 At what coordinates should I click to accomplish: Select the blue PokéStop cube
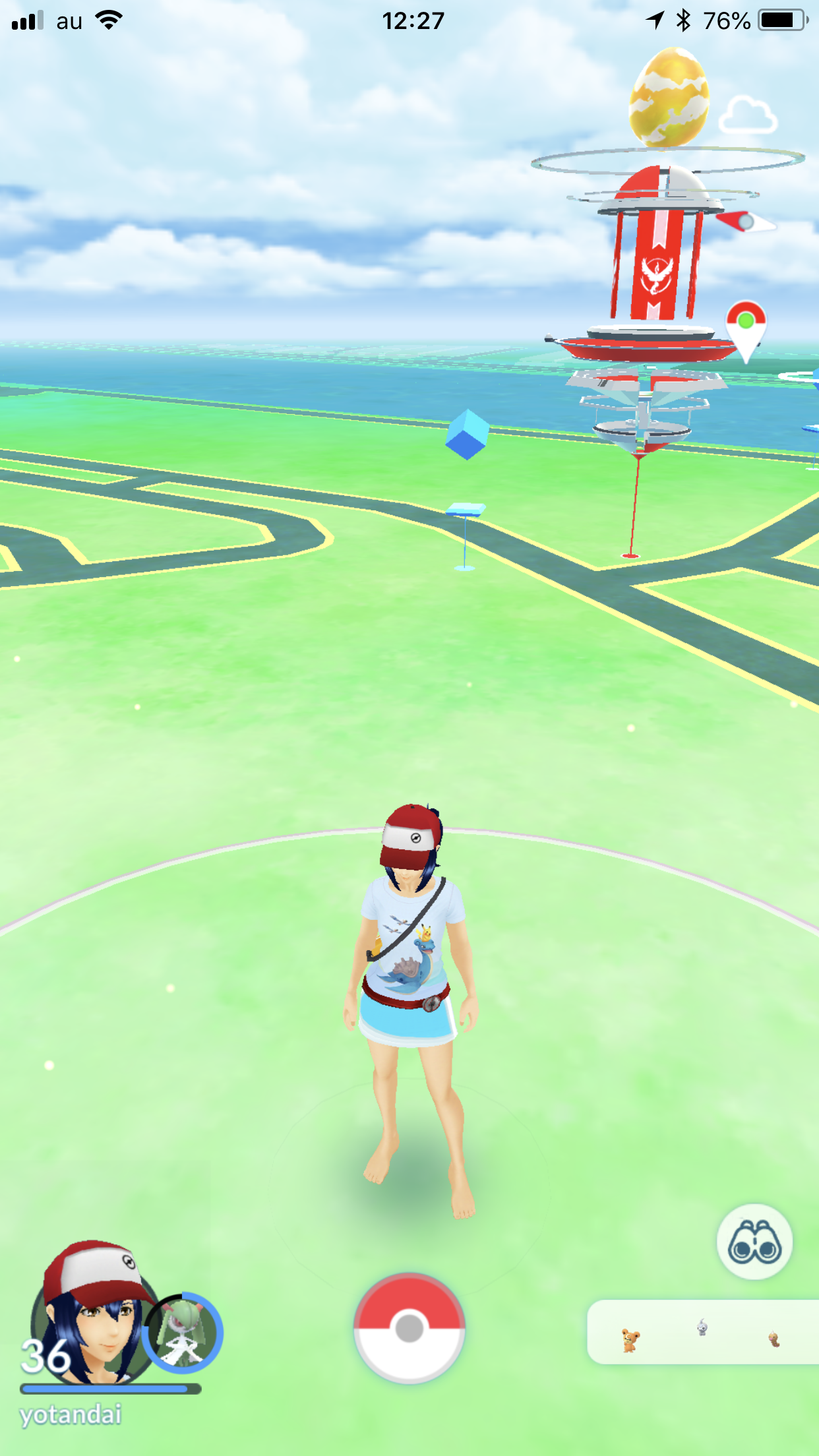pos(467,435)
